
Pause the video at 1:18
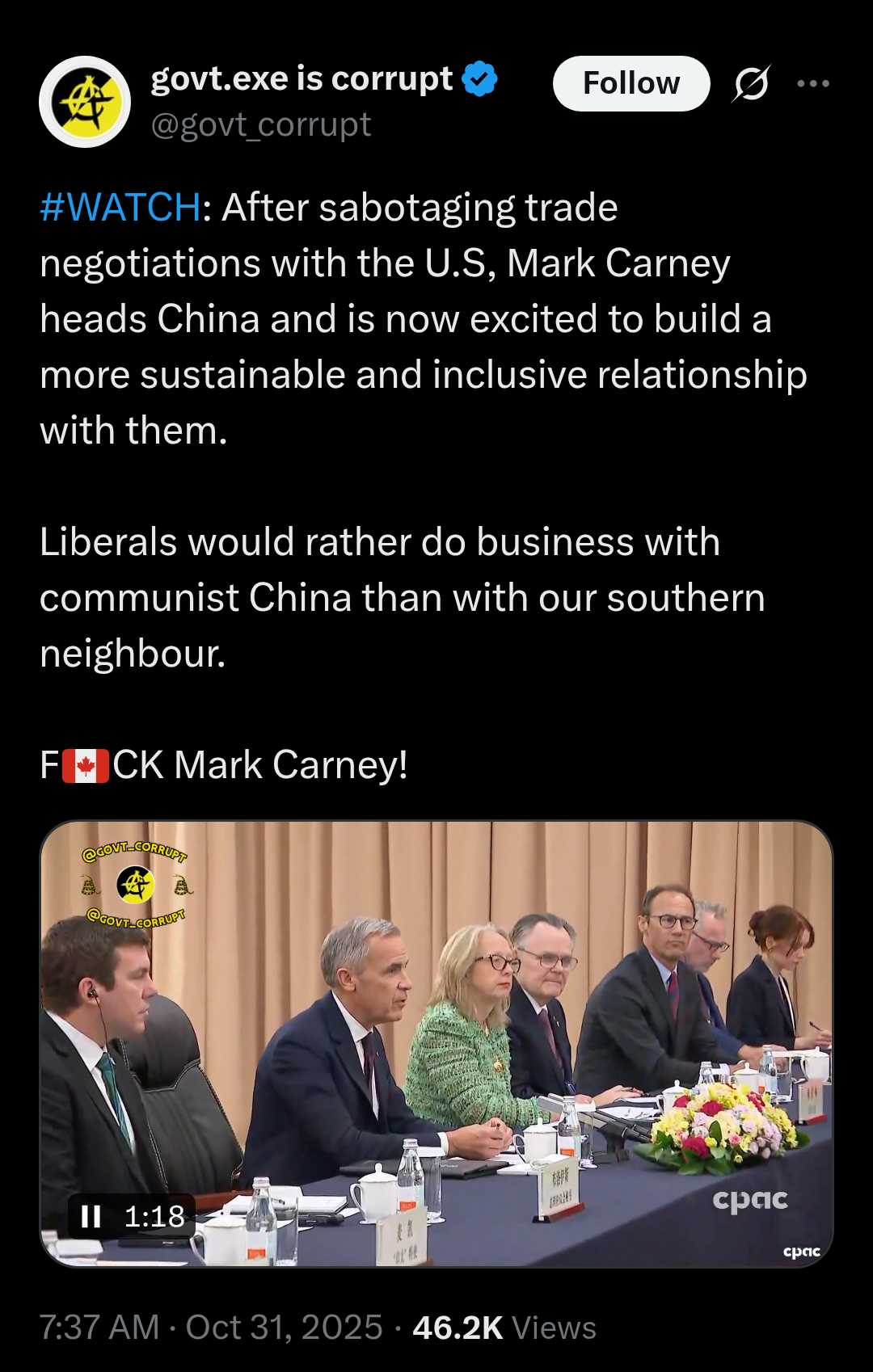[91, 1216]
